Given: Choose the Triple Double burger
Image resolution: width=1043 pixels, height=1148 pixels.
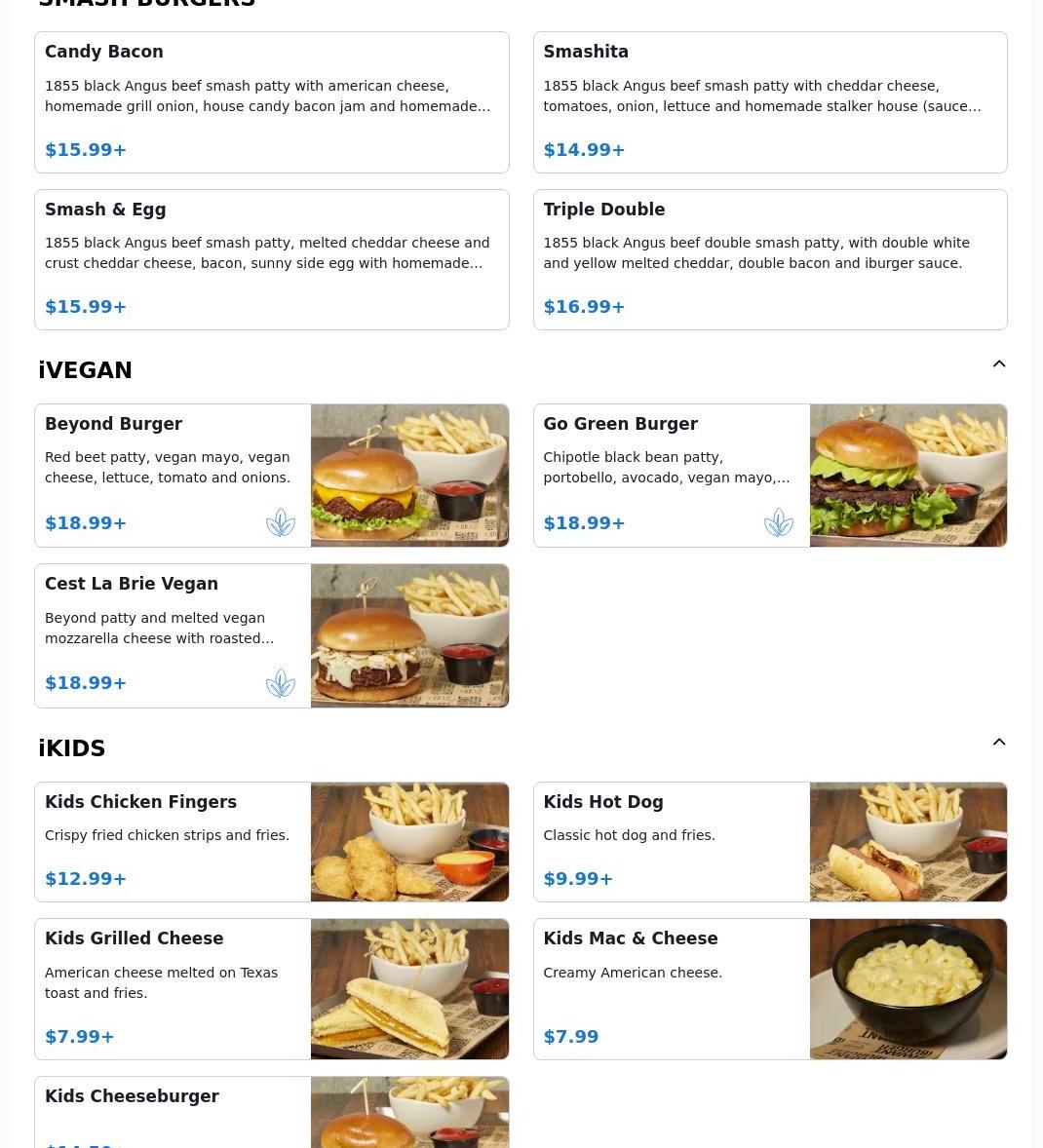Looking at the screenshot, I should click(x=770, y=260).
